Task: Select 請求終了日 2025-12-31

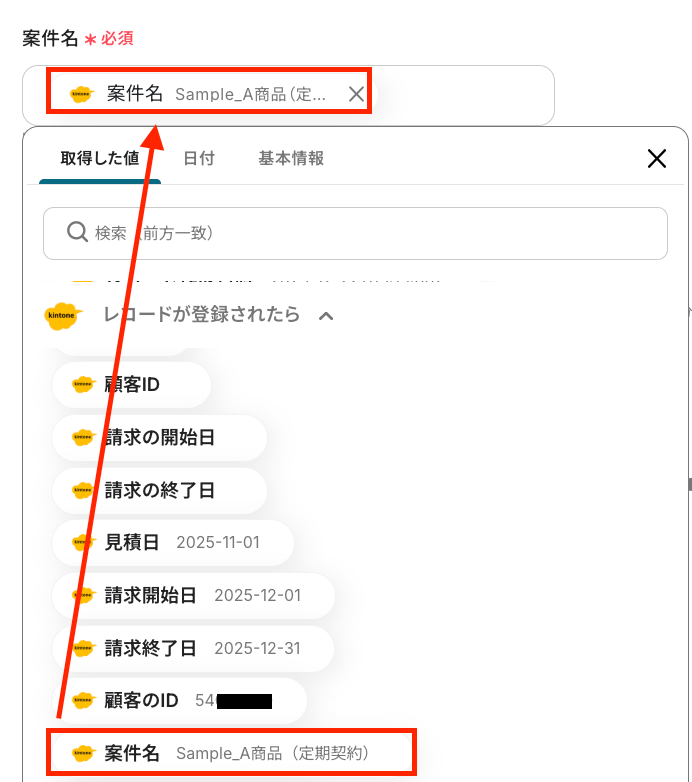Action: click(192, 649)
